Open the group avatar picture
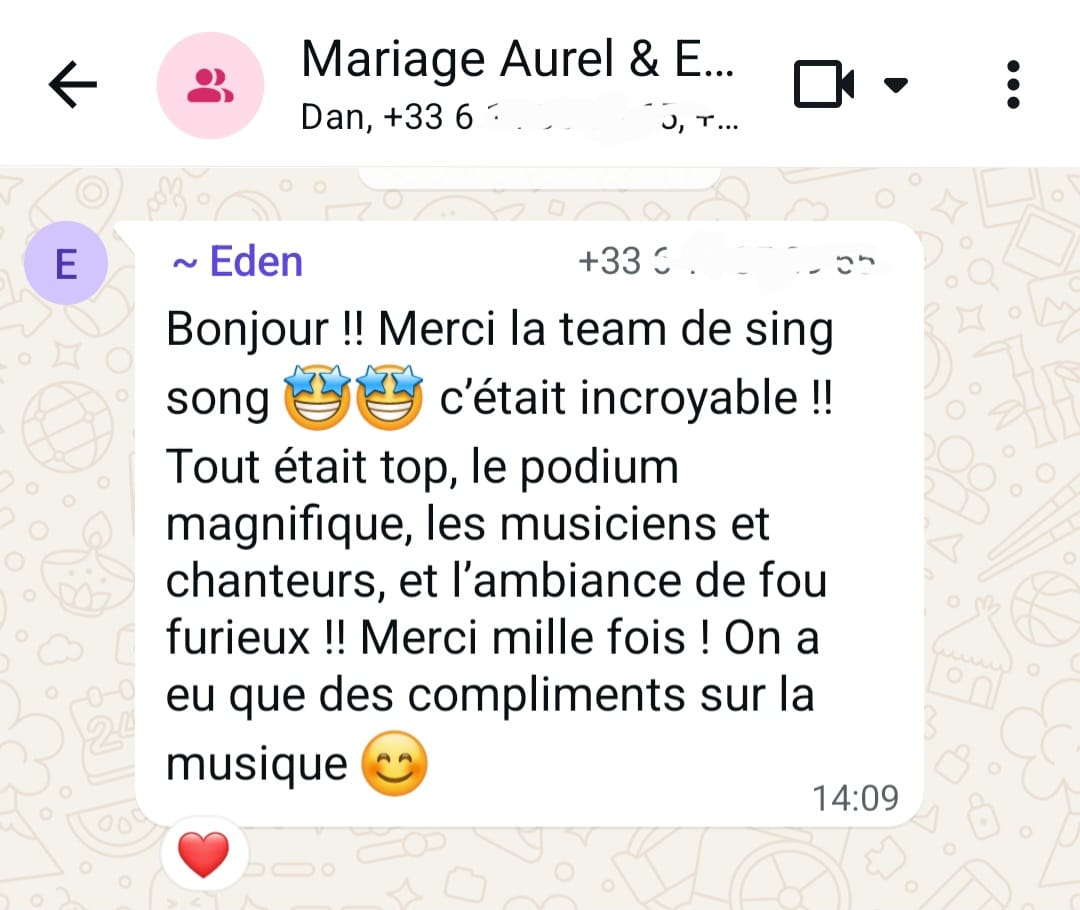Screen dimensions: 1080x910 click(210, 85)
